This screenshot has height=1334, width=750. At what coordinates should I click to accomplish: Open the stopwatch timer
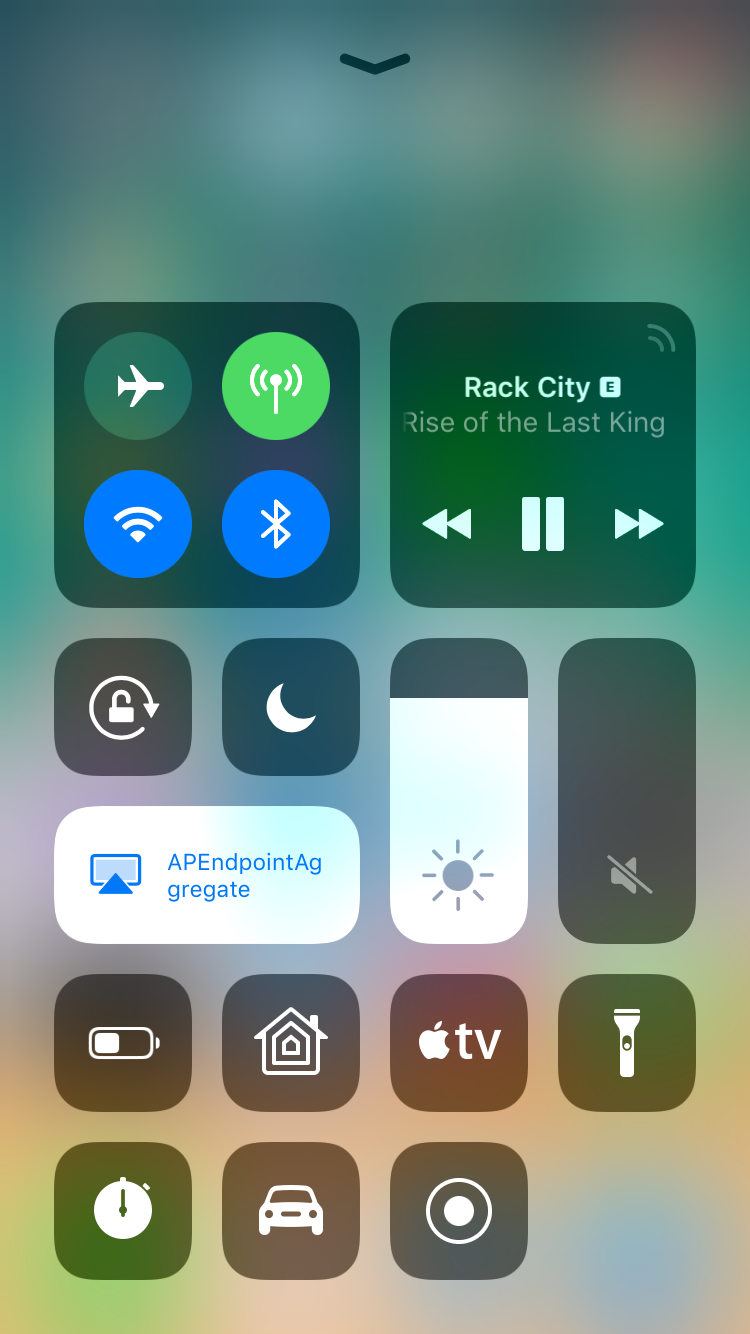coord(123,1211)
